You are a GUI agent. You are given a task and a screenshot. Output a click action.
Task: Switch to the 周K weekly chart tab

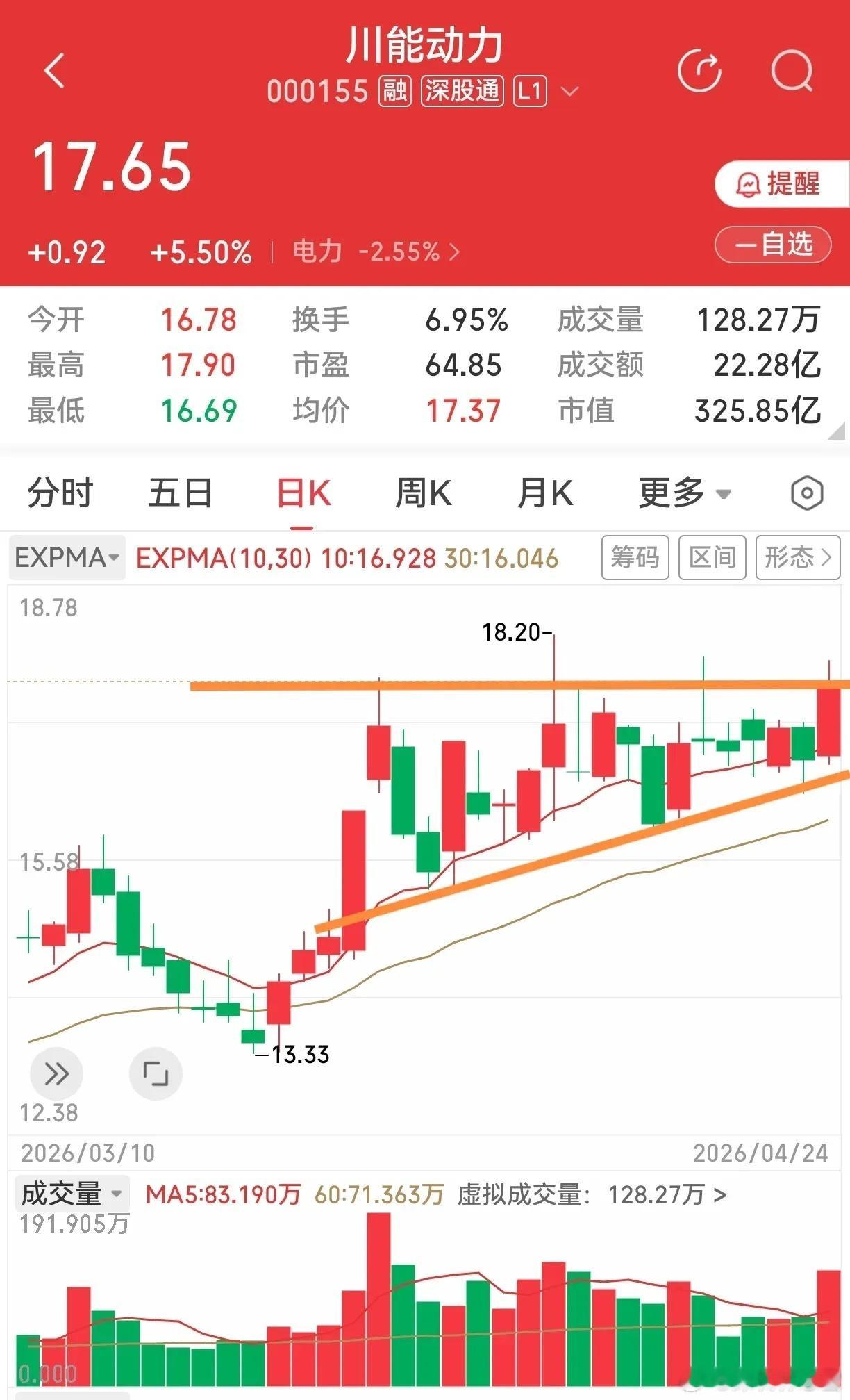coord(424,493)
